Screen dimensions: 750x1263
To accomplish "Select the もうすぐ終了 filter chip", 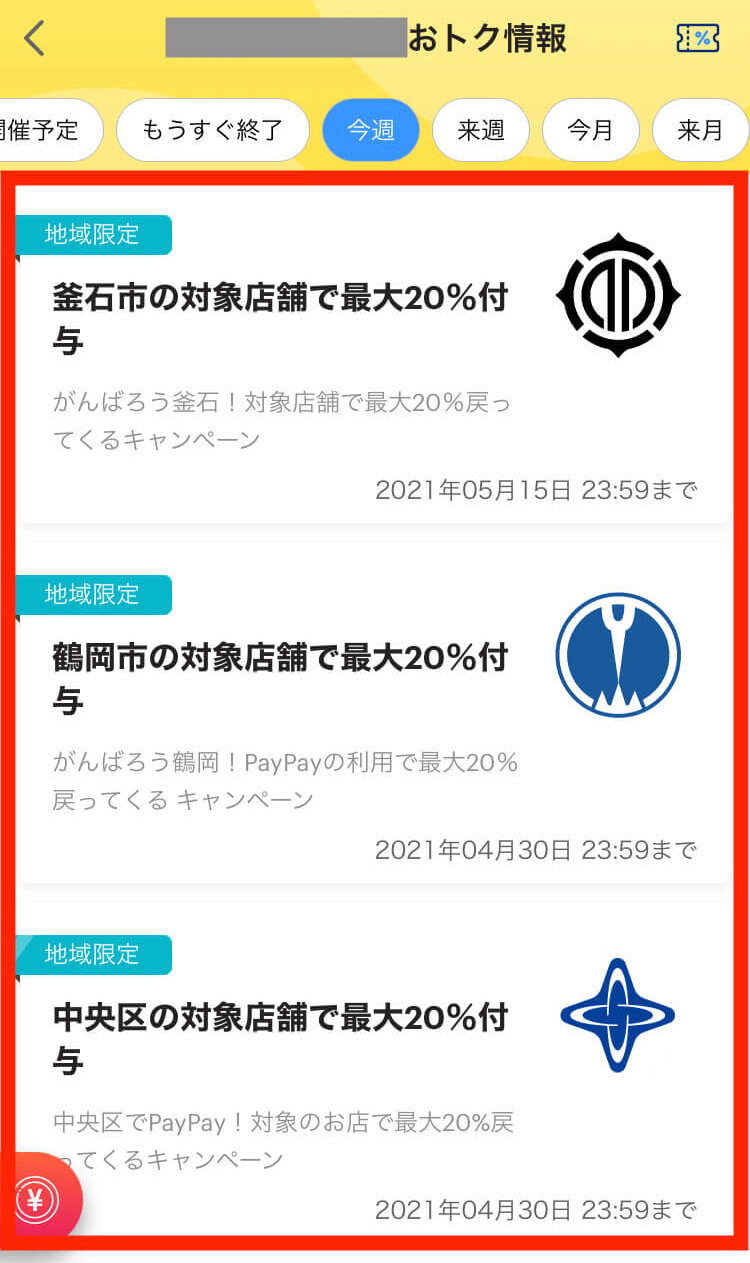I will [x=212, y=130].
